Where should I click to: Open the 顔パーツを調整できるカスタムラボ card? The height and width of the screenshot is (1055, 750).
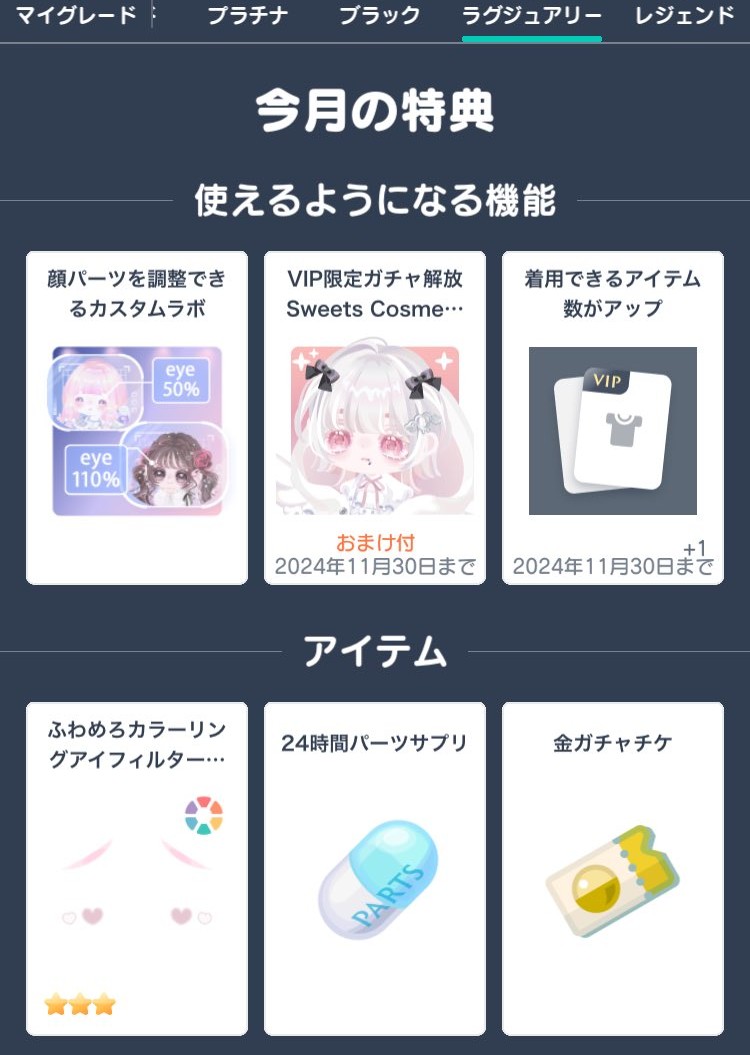137,418
